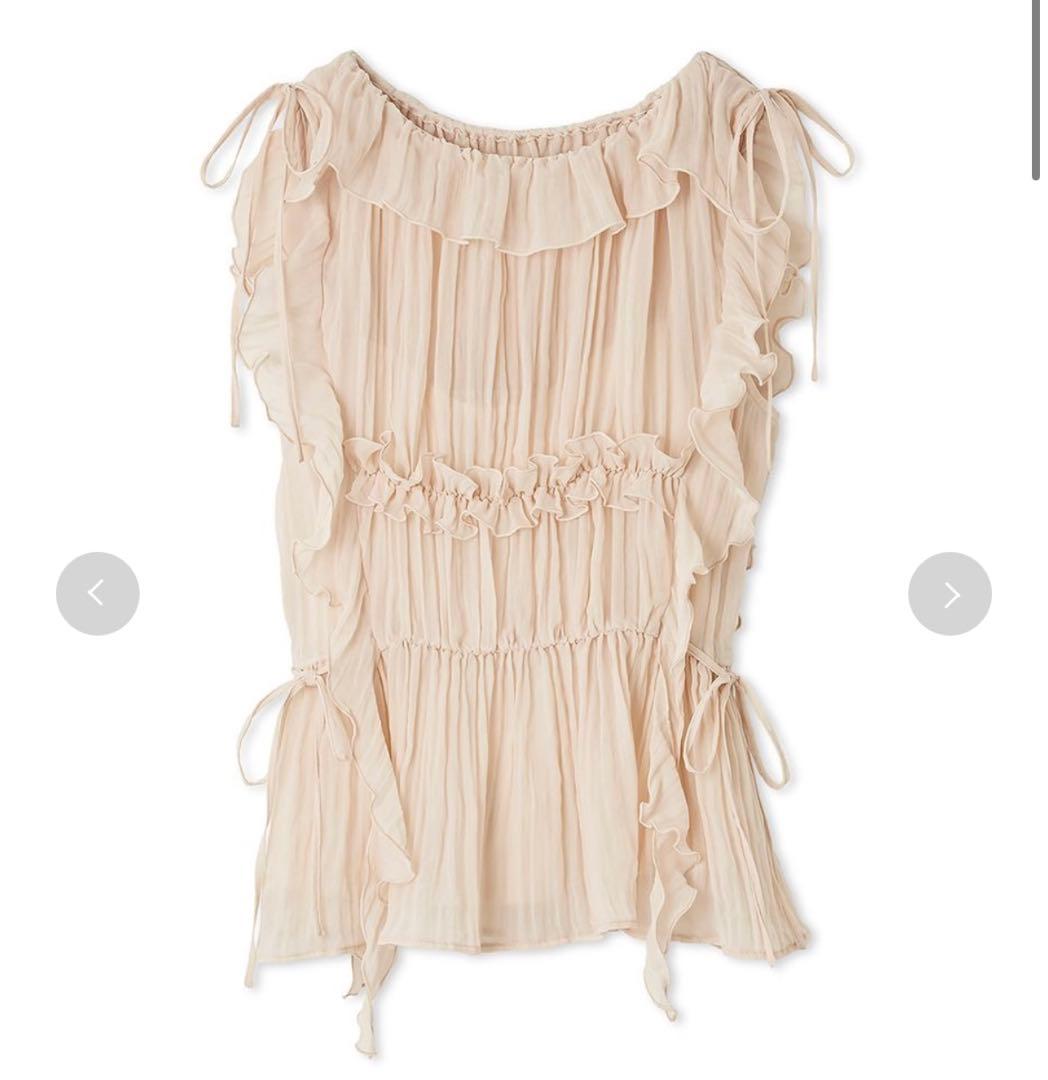Image resolution: width=1048 pixels, height=1080 pixels.
Task: Show the next product image
Action: (x=949, y=594)
